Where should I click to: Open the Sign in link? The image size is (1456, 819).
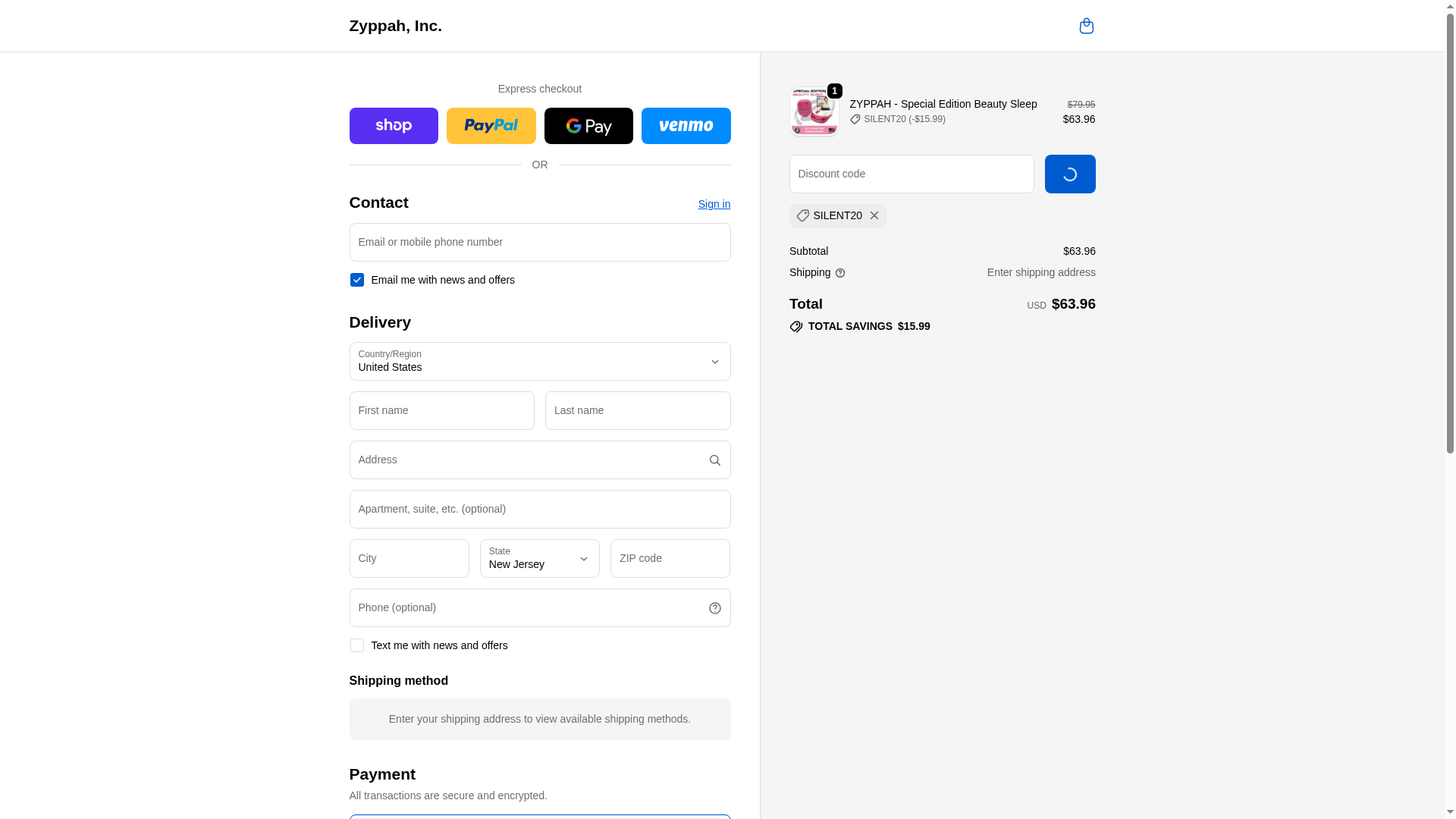(x=714, y=204)
